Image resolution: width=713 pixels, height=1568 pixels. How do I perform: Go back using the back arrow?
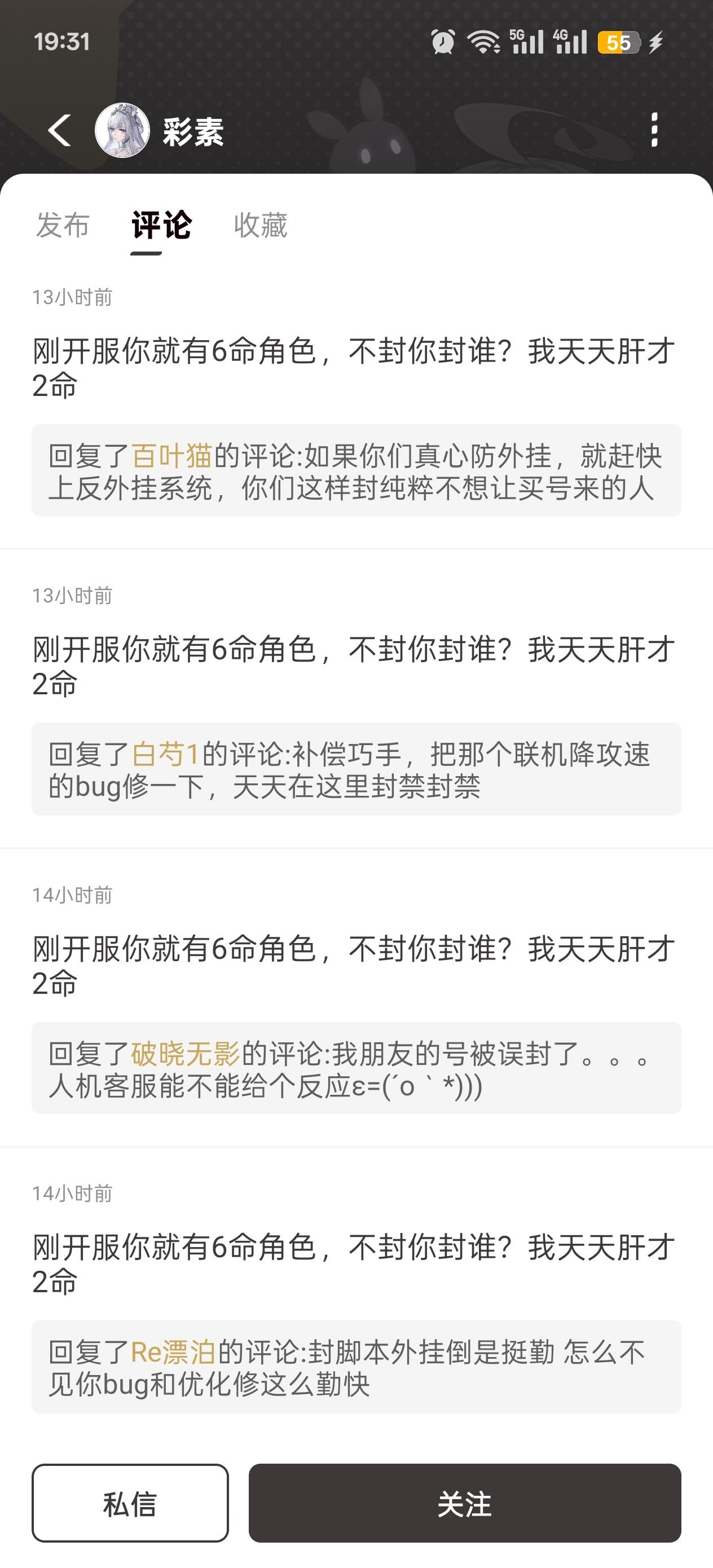60,130
